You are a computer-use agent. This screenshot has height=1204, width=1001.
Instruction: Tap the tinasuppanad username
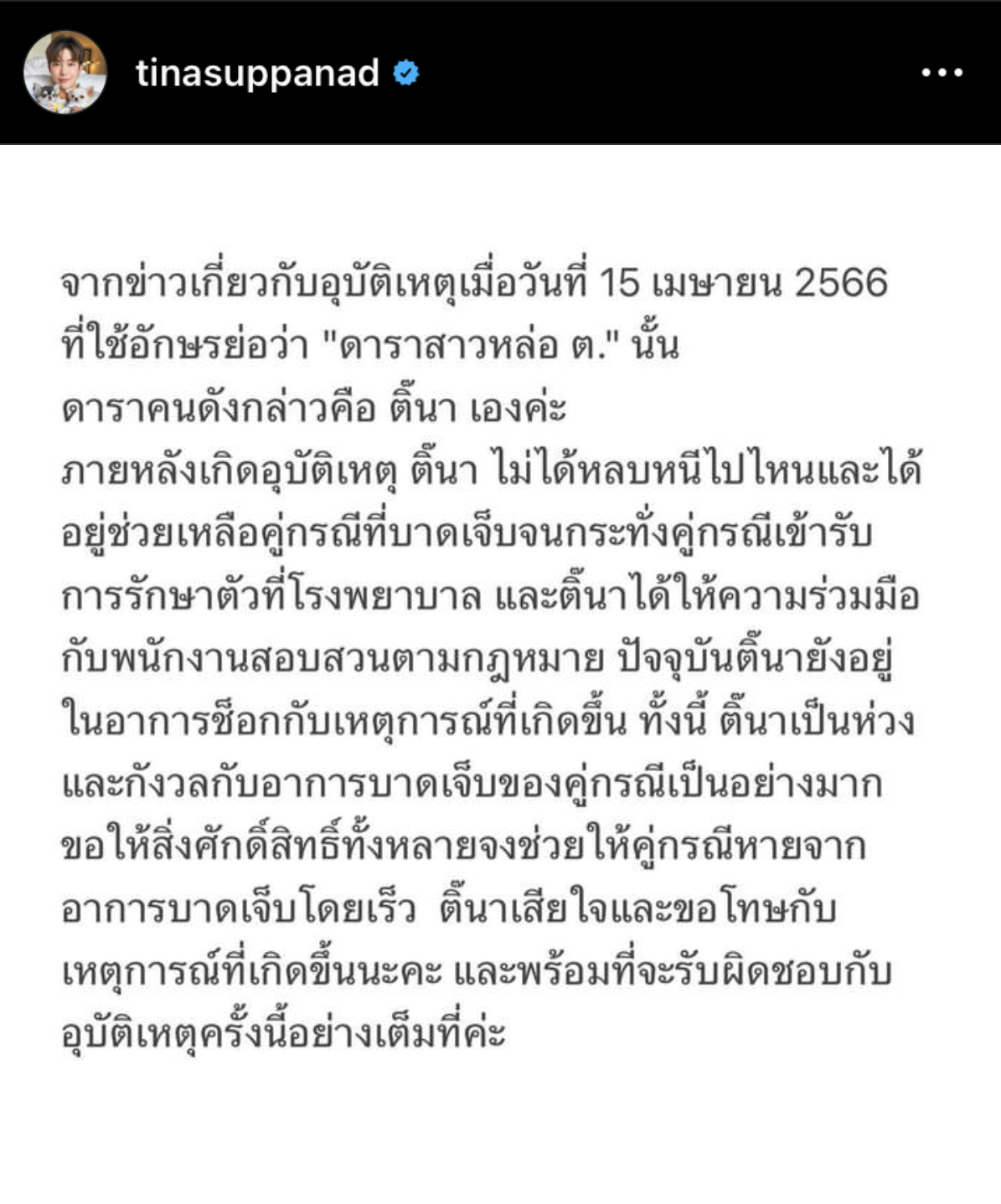(257, 74)
